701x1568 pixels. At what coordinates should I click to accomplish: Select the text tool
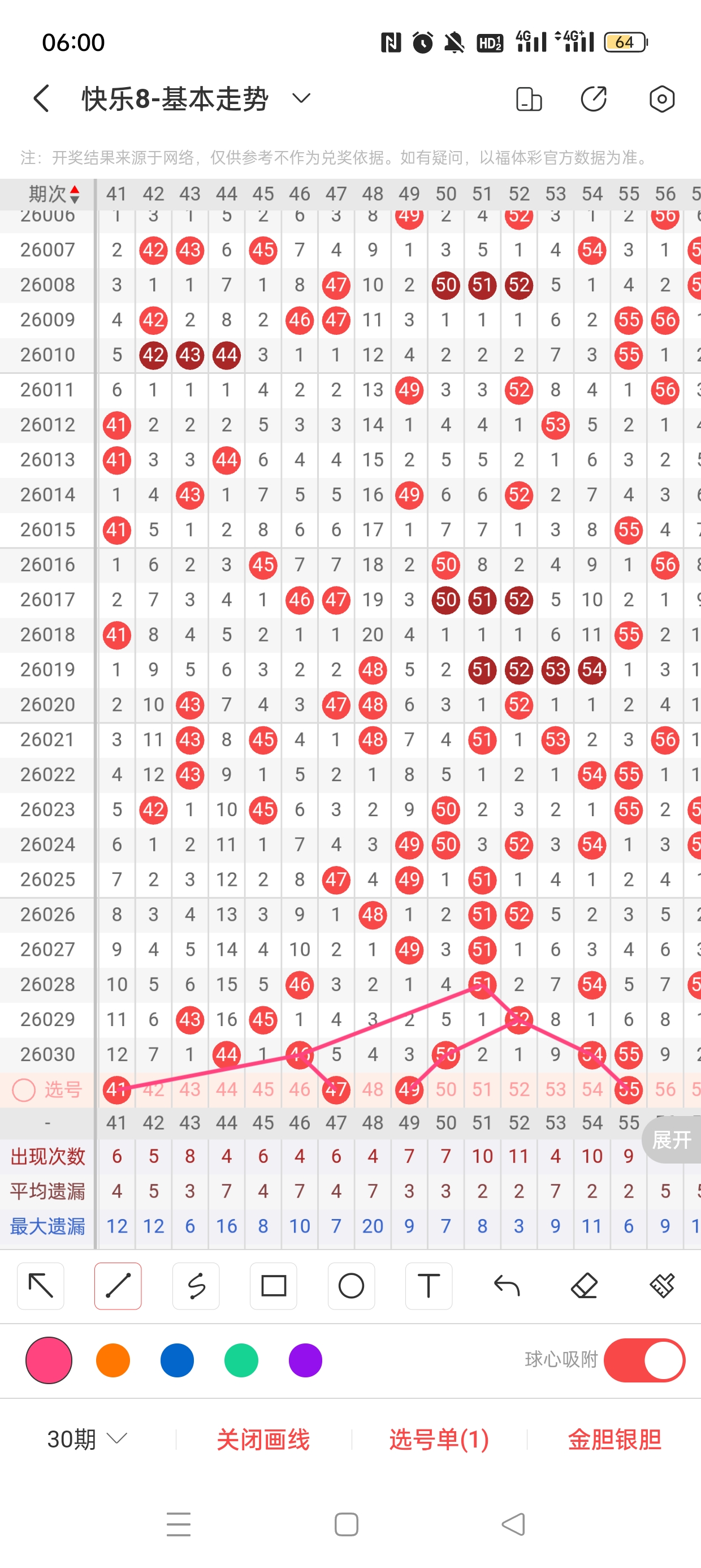[429, 1286]
